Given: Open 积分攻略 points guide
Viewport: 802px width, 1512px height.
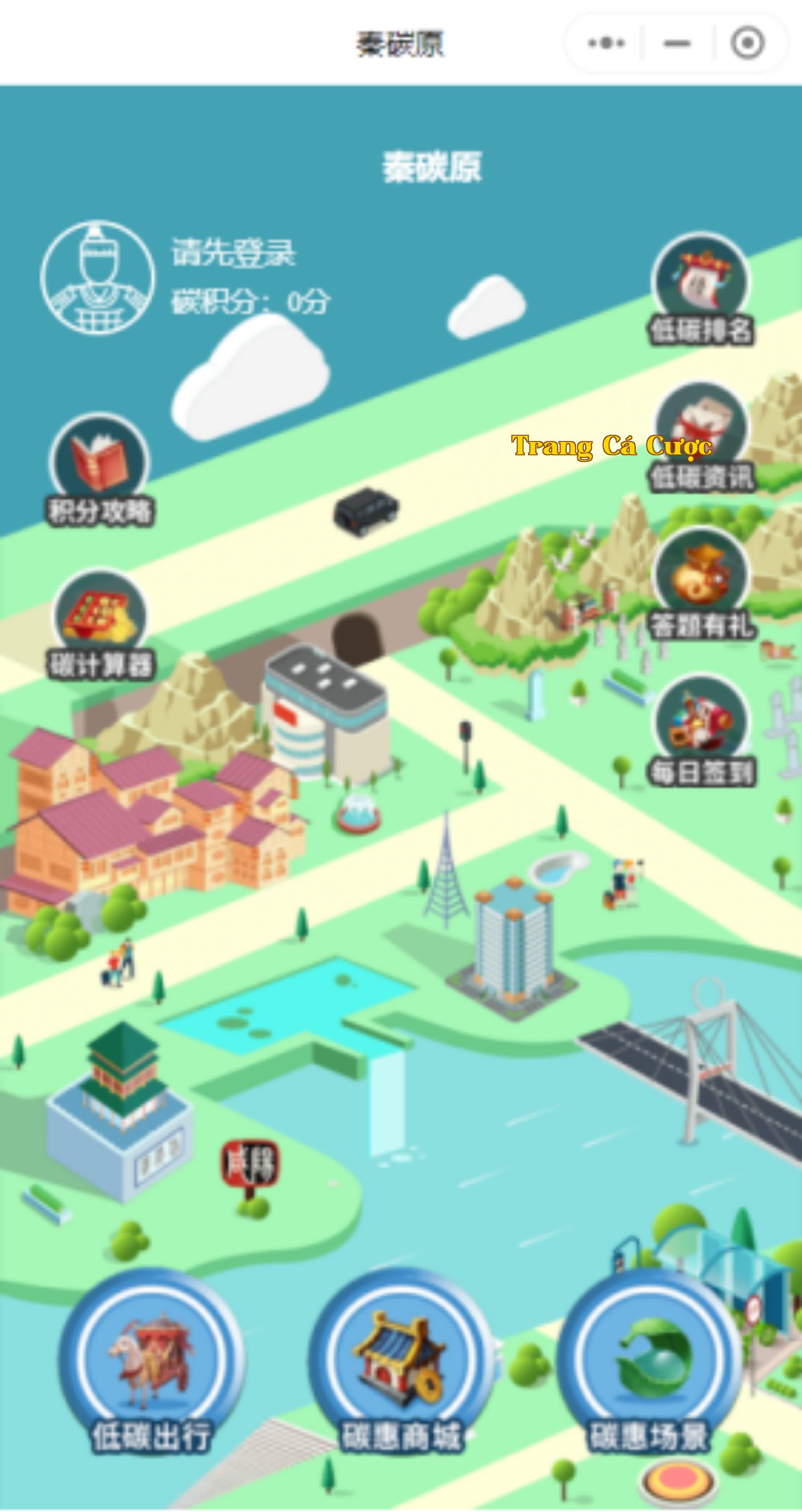Looking at the screenshot, I should pyautogui.click(x=100, y=470).
